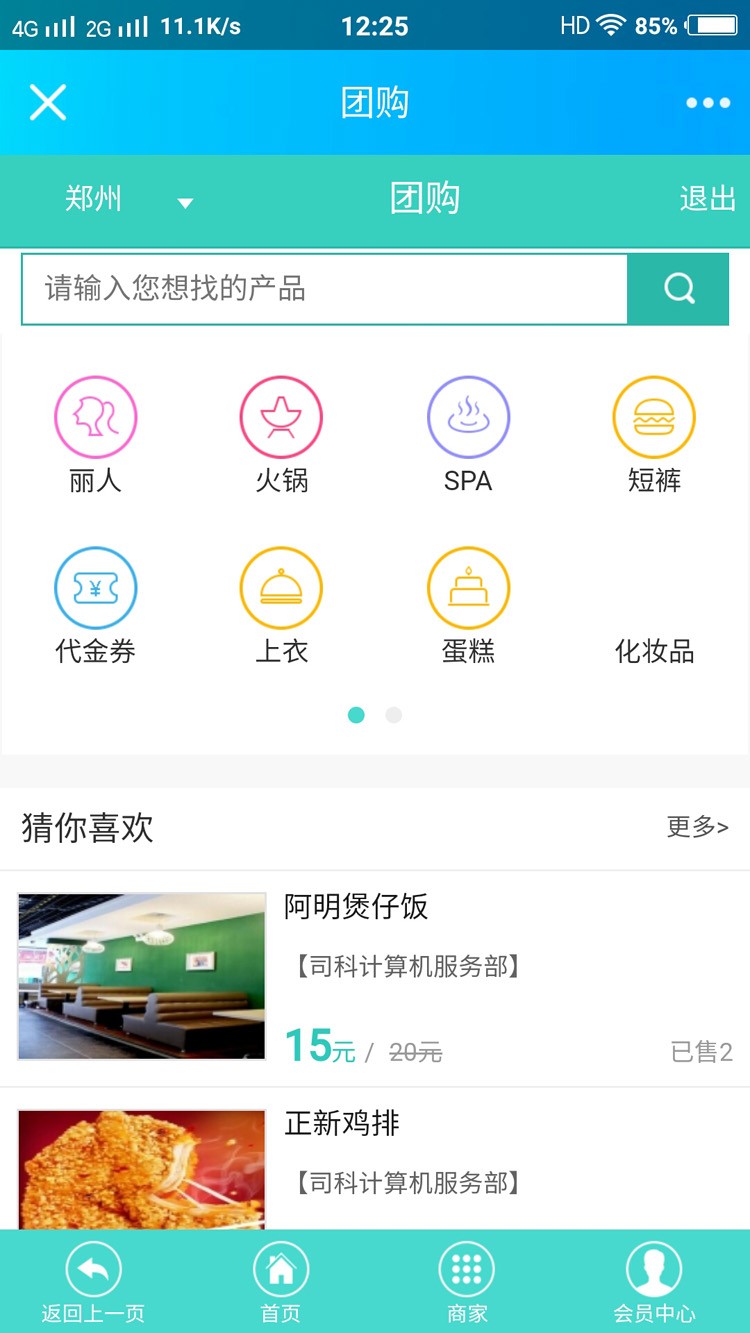The height and width of the screenshot is (1333, 750).
Task: Open the 上衣 category icon
Action: pos(281,588)
